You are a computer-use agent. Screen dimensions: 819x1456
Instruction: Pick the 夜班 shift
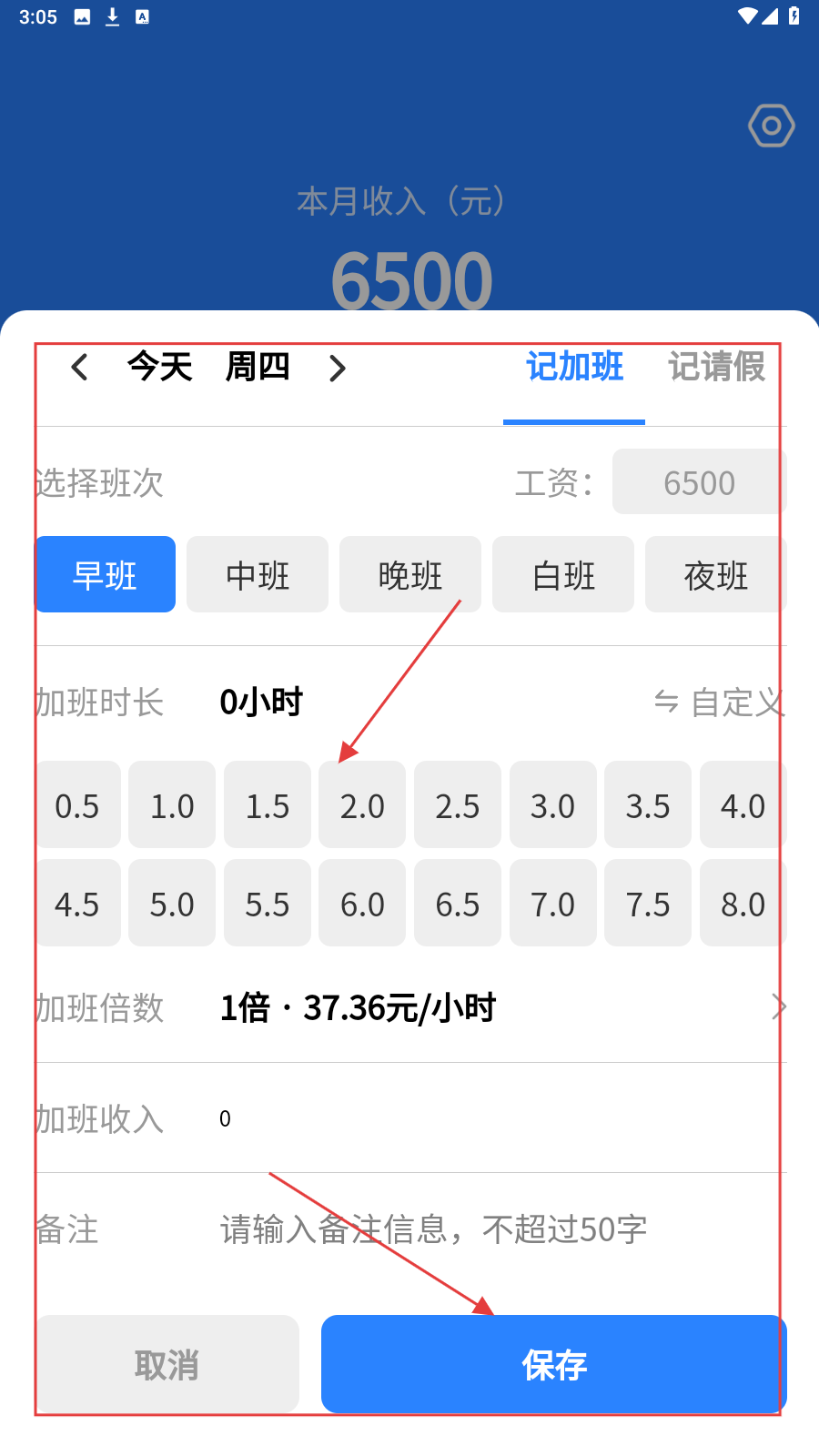pyautogui.click(x=715, y=574)
